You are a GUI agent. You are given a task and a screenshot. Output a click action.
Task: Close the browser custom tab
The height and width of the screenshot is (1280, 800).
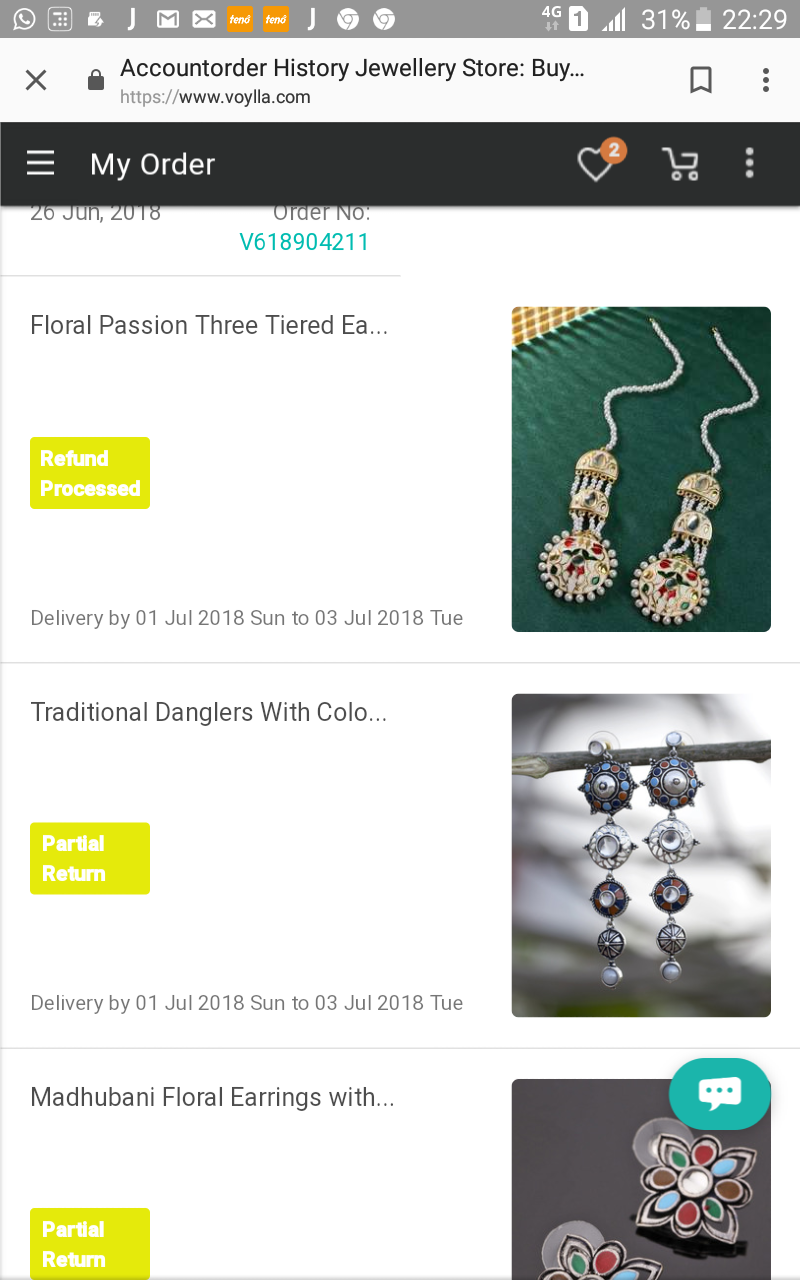[36, 81]
